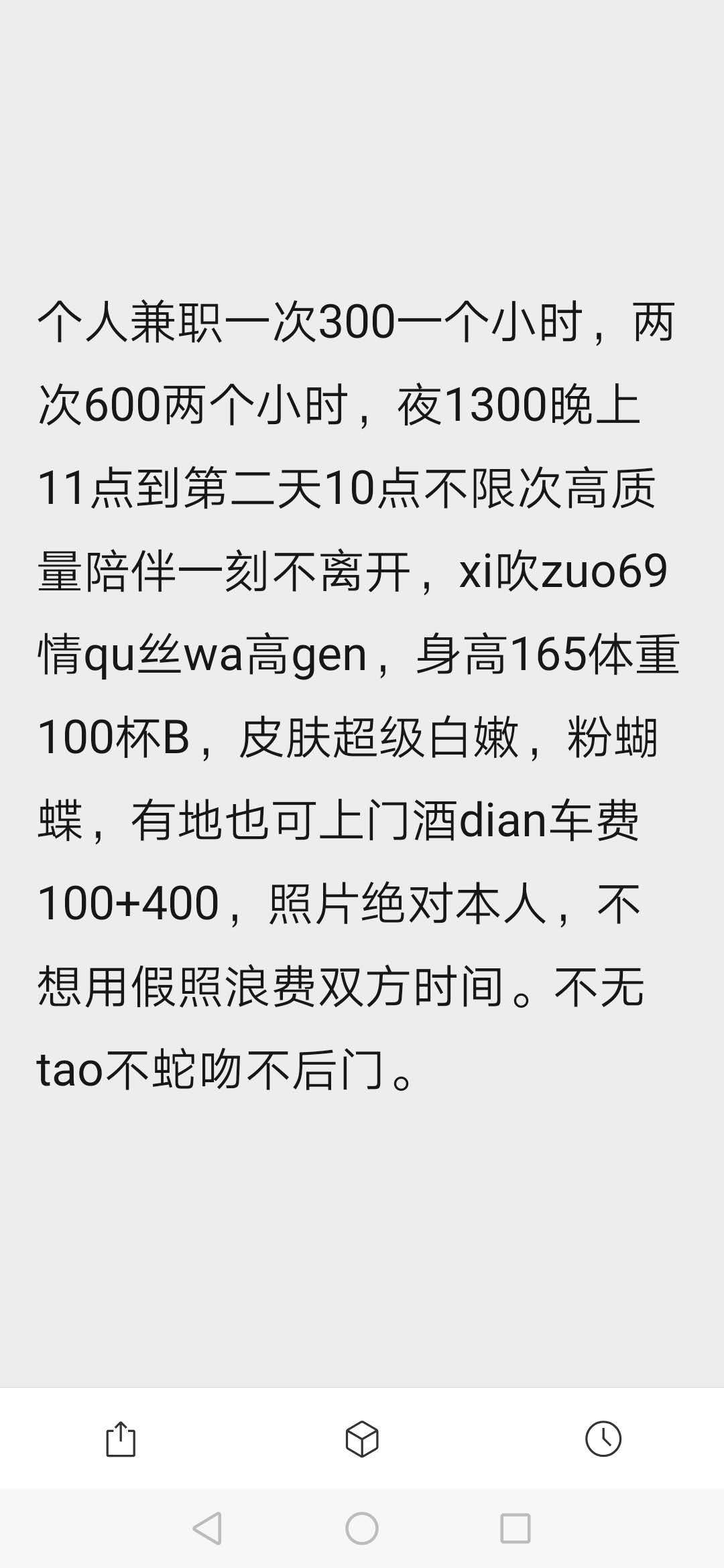
Task: Tap the share icon in bottom toolbar
Action: click(121, 1439)
